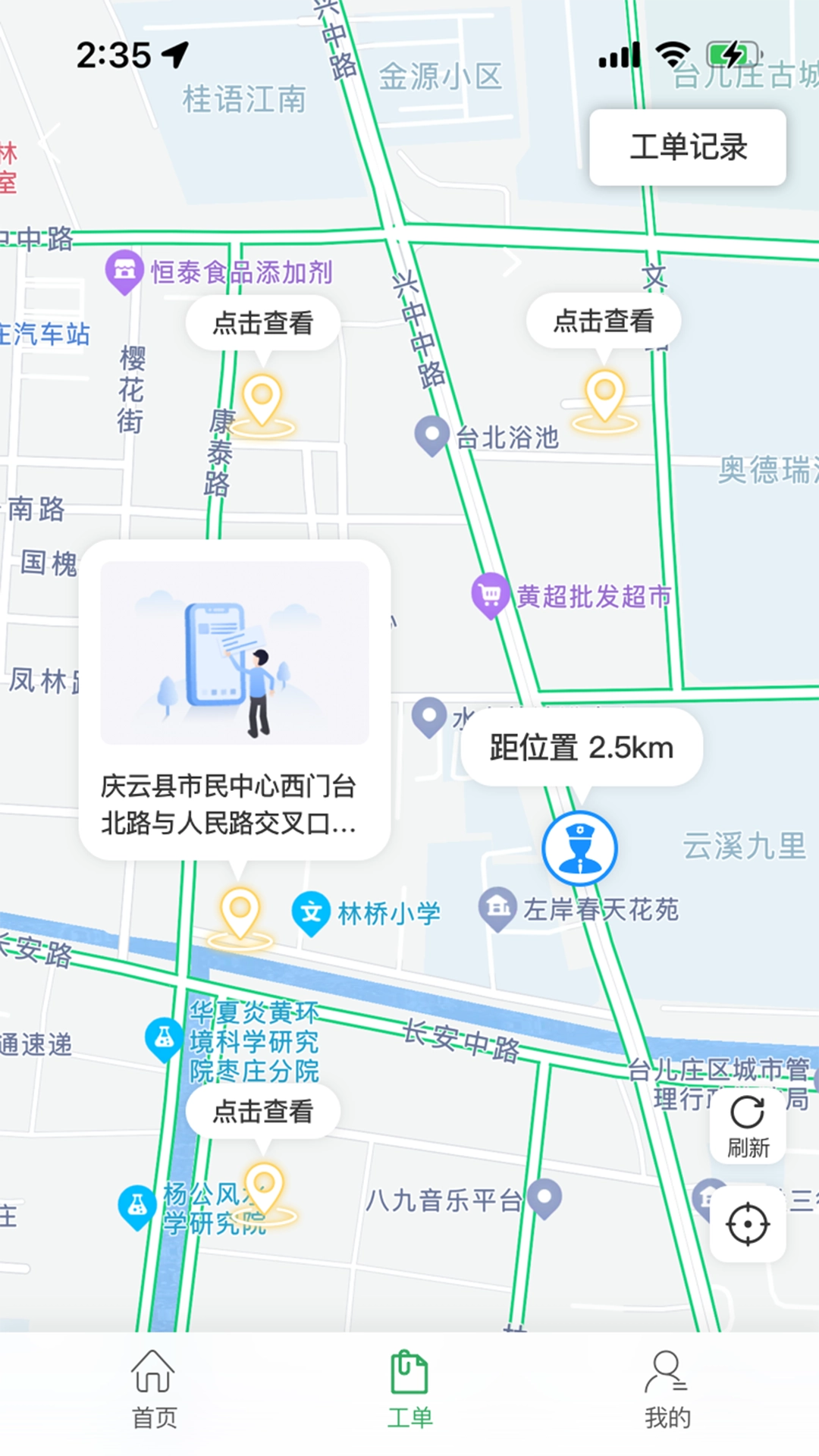This screenshot has height=1456, width=819.
Task: Tap the blue police officer location icon
Action: tap(580, 849)
